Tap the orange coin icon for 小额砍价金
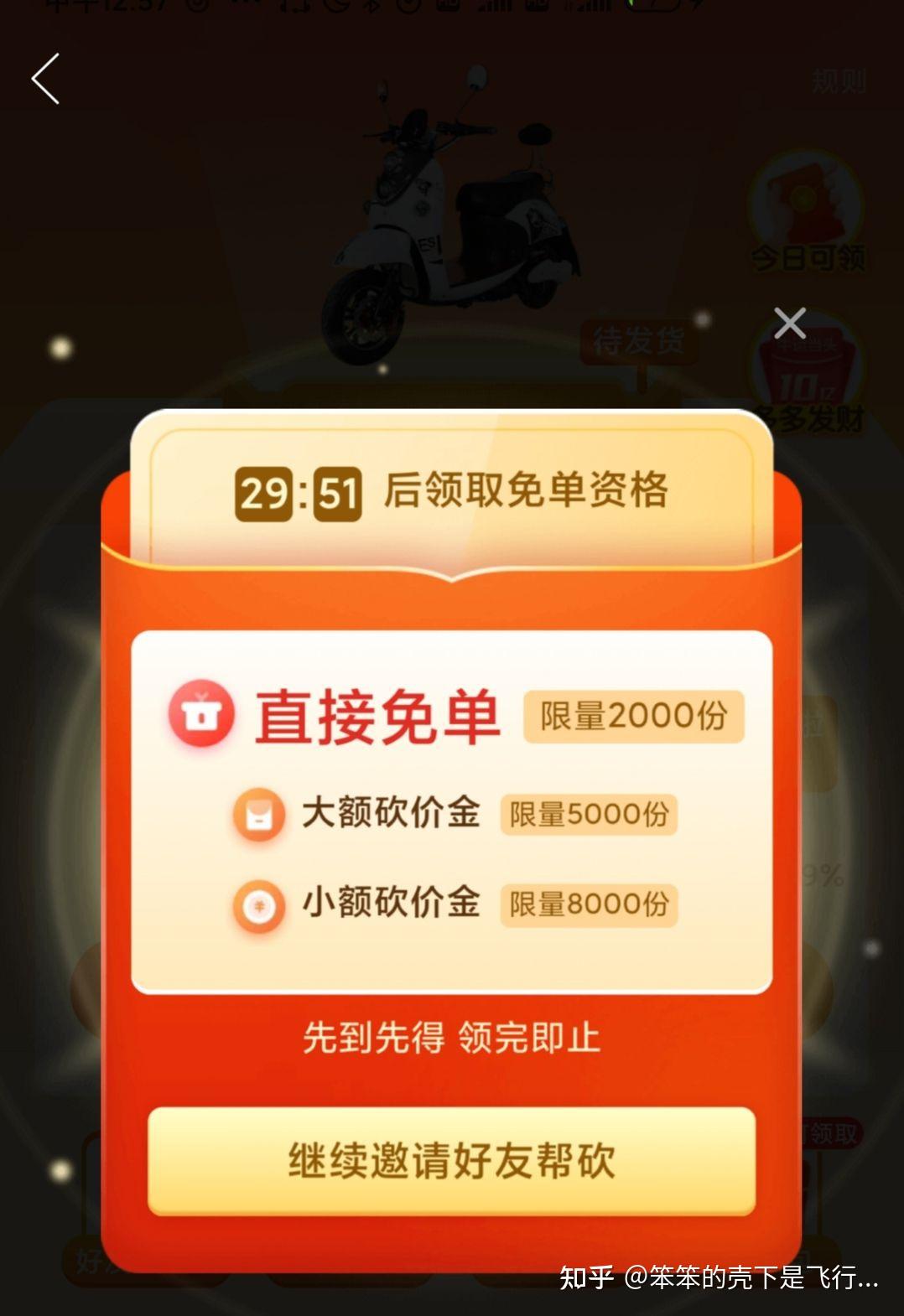This screenshot has height=1316, width=904. click(260, 905)
